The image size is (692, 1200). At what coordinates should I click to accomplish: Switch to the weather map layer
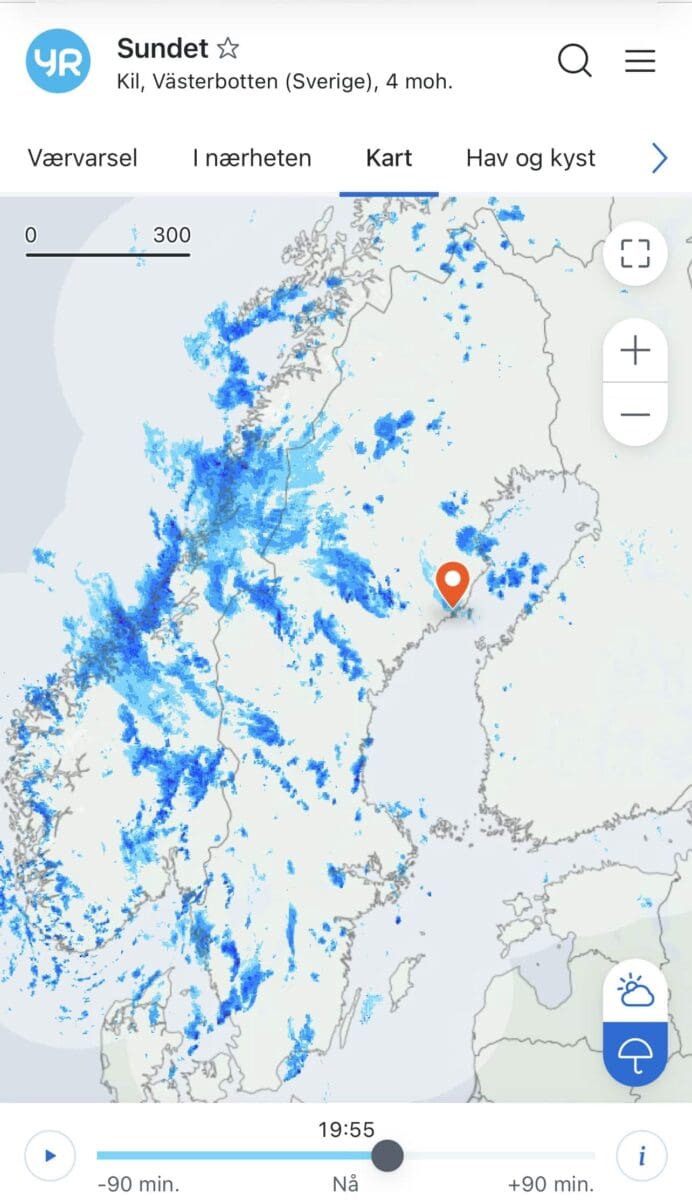coord(635,992)
